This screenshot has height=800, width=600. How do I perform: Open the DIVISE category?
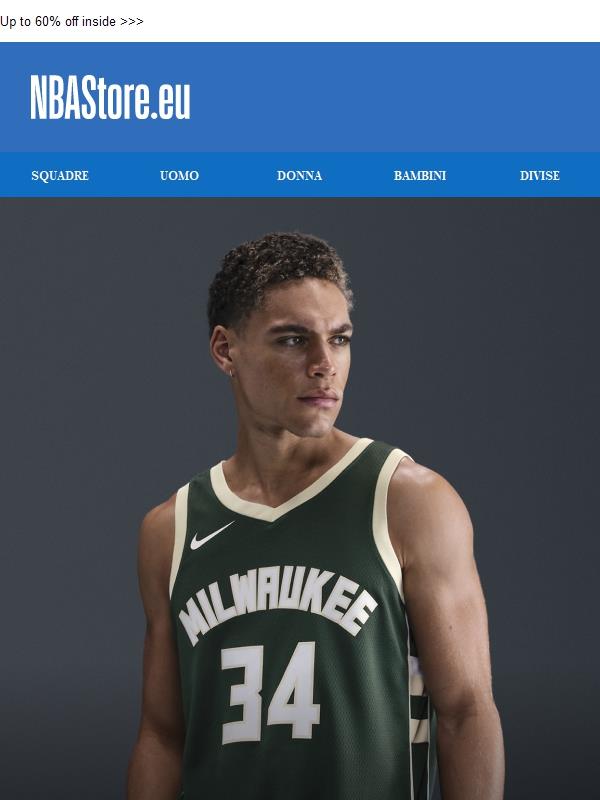539,175
